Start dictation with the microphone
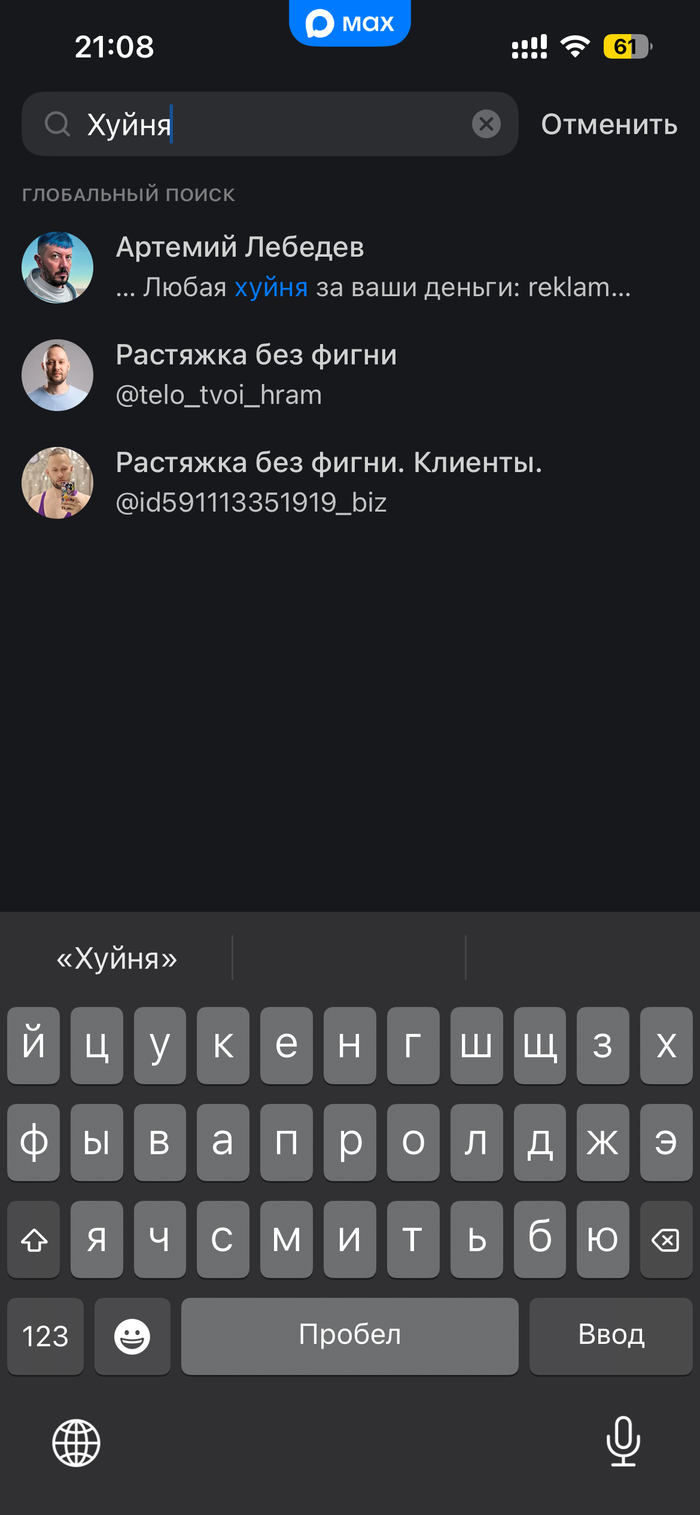This screenshot has height=1515, width=700. click(x=622, y=1442)
